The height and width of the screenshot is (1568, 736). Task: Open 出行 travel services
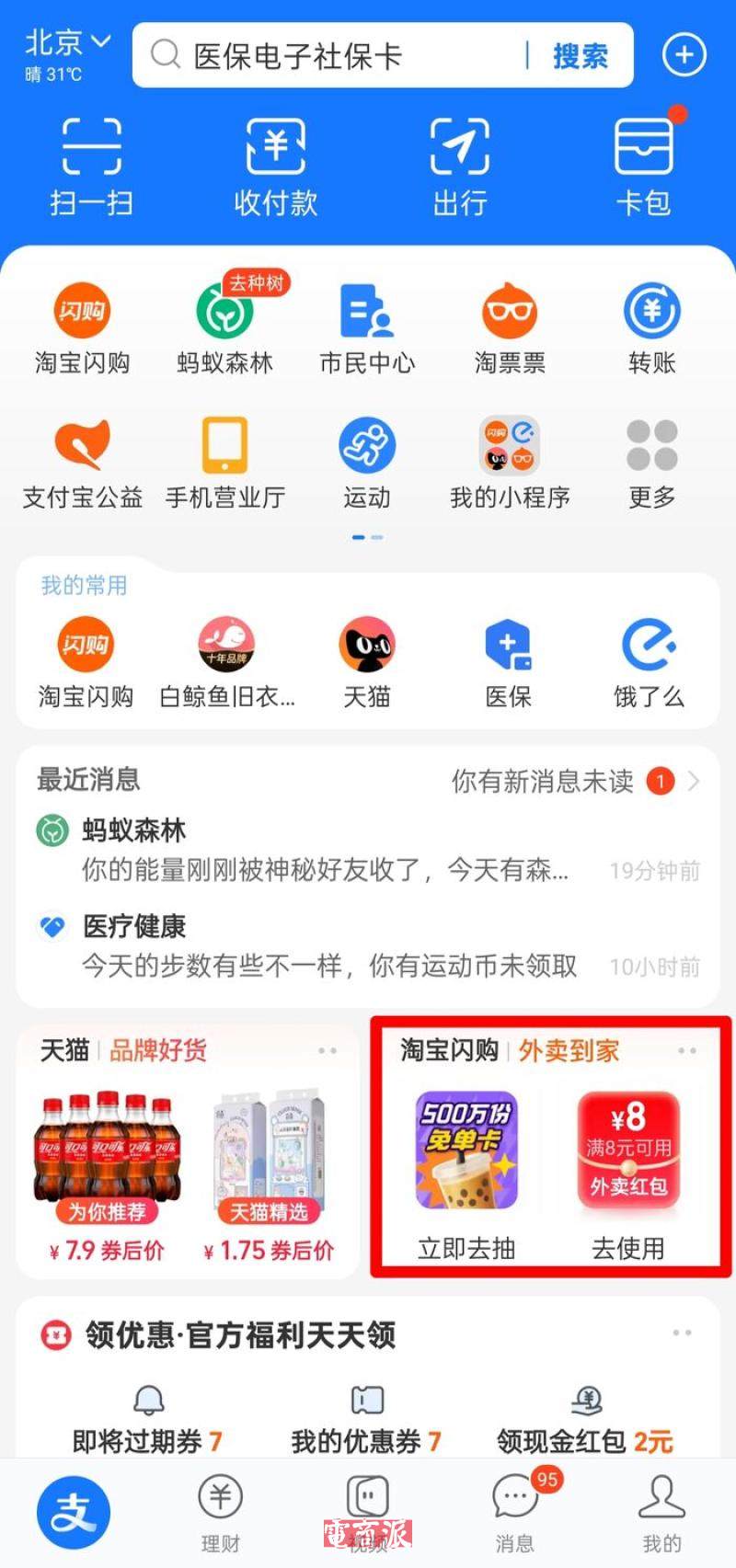pyautogui.click(x=459, y=166)
